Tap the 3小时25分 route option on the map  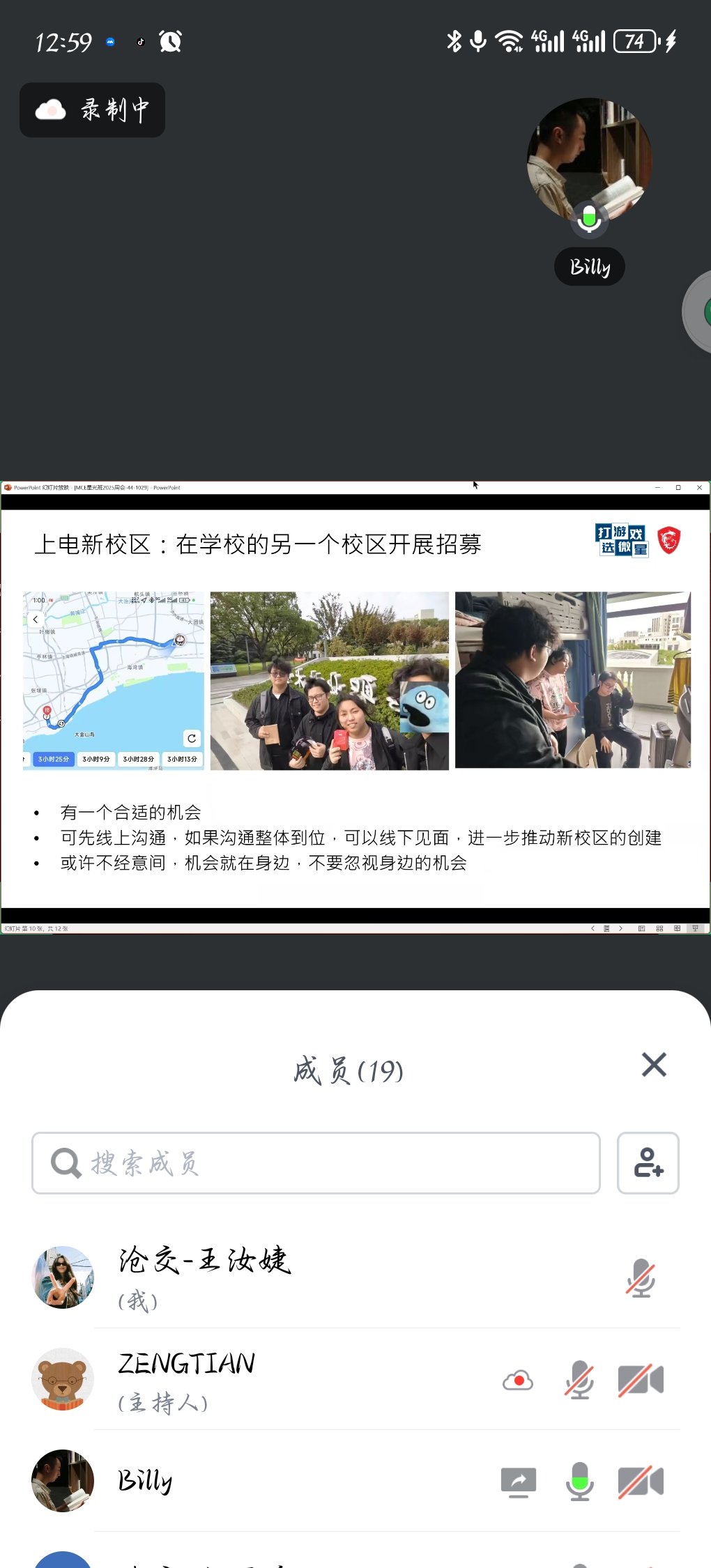[53, 760]
